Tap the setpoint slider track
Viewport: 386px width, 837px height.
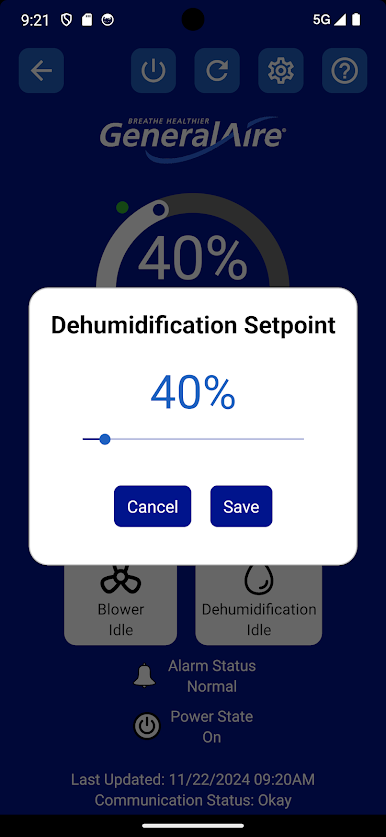point(193,439)
